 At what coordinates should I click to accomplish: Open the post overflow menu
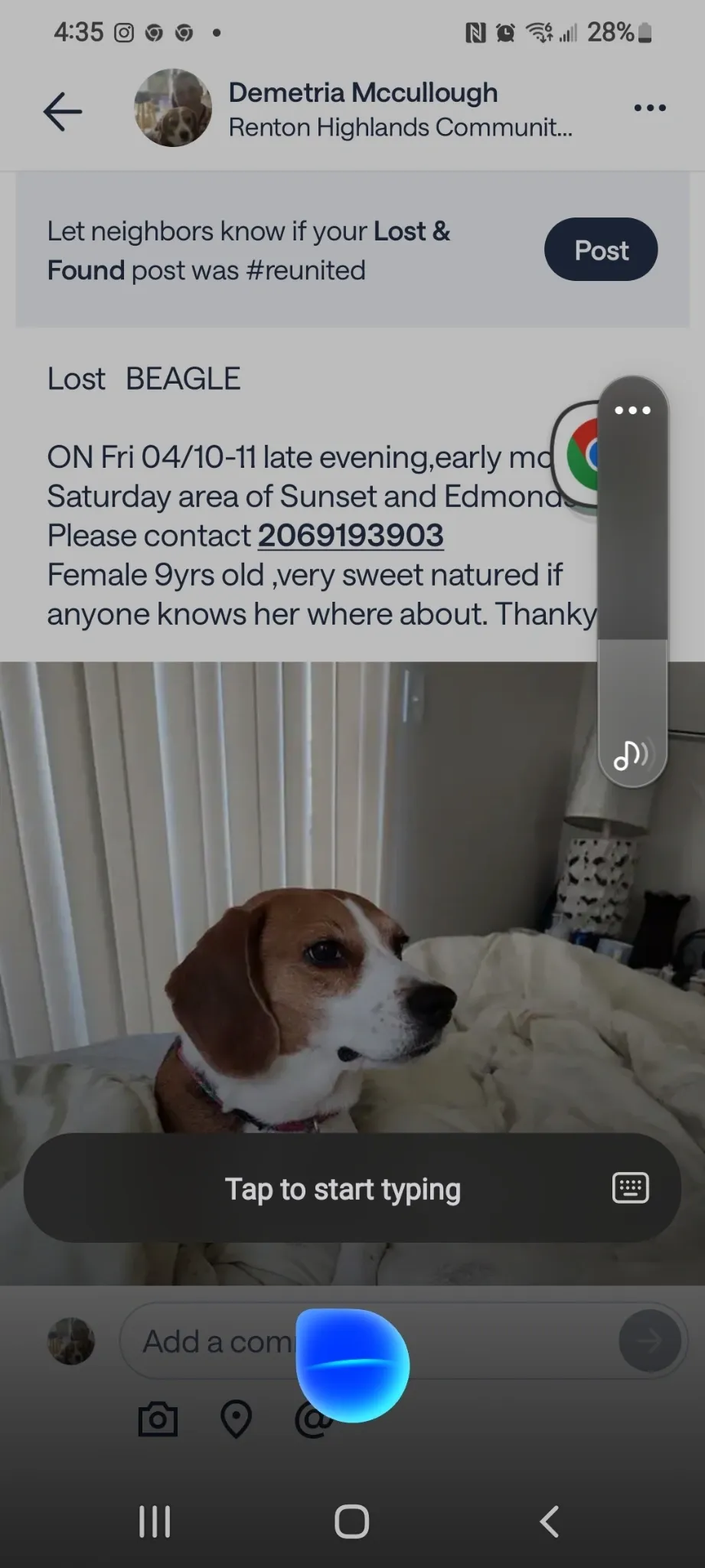tap(650, 108)
